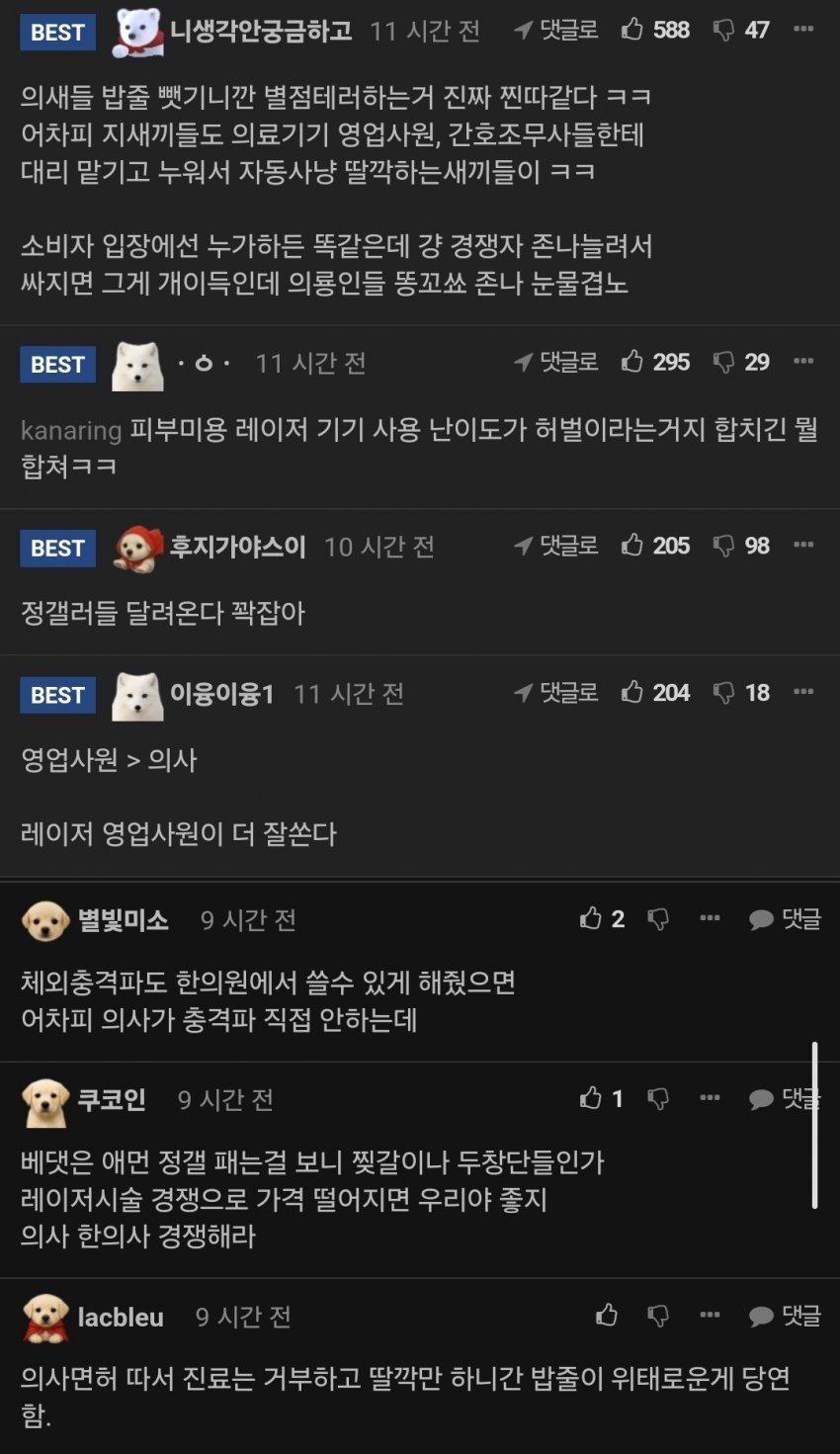Like 별빛미소's comment
The height and width of the screenshot is (1454, 840).
pos(591,919)
